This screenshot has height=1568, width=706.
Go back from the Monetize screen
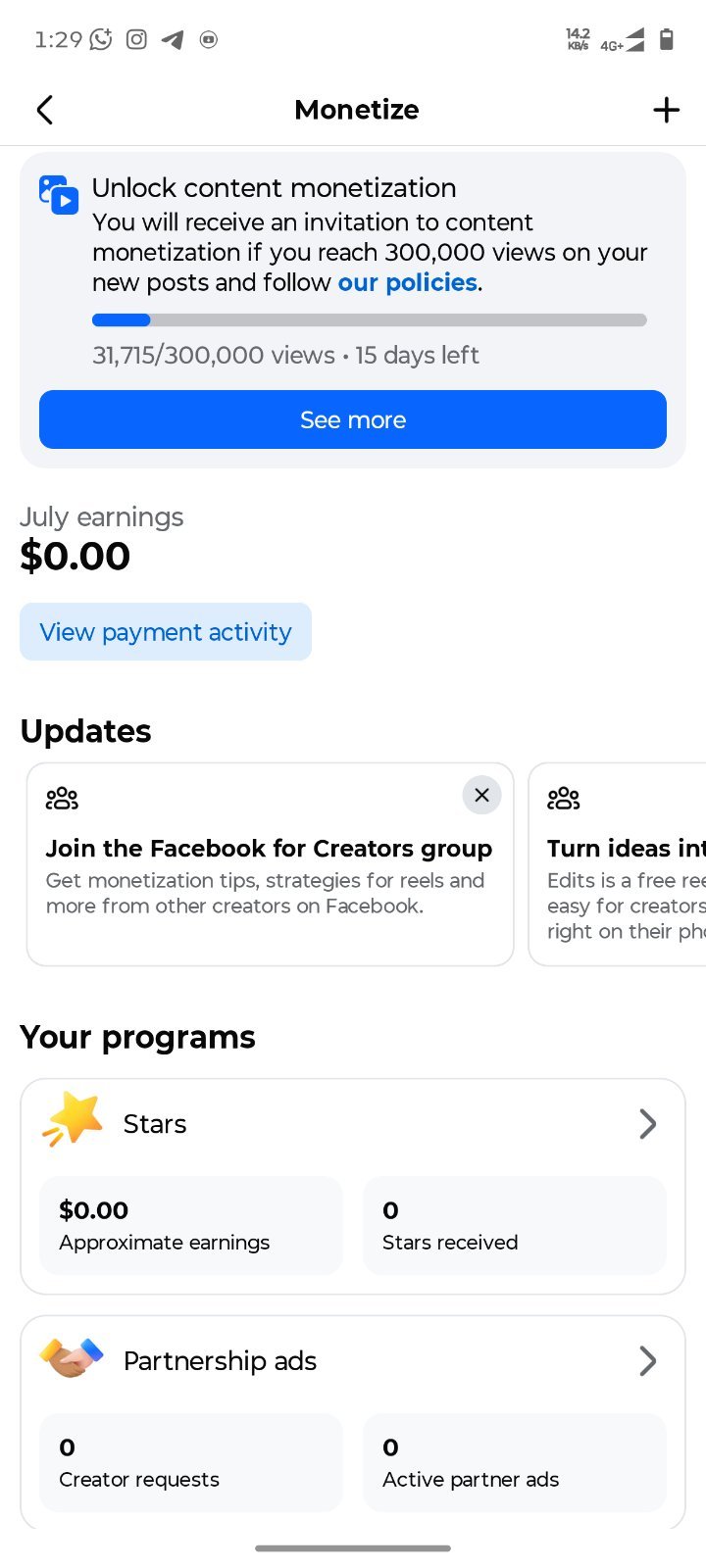(44, 110)
